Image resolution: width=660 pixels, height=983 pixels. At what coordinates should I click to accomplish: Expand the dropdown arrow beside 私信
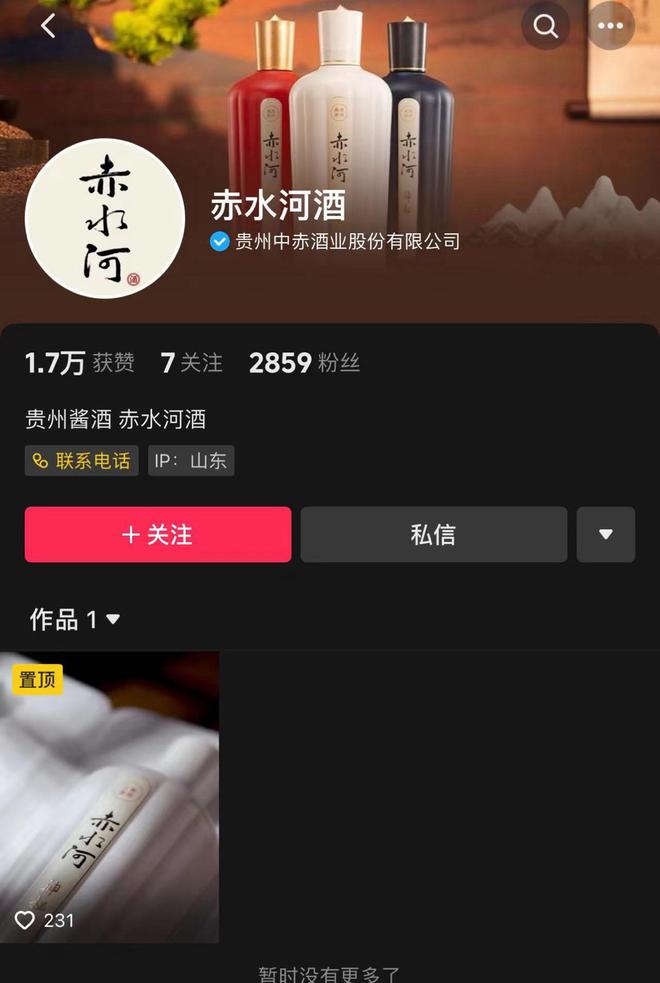click(605, 534)
